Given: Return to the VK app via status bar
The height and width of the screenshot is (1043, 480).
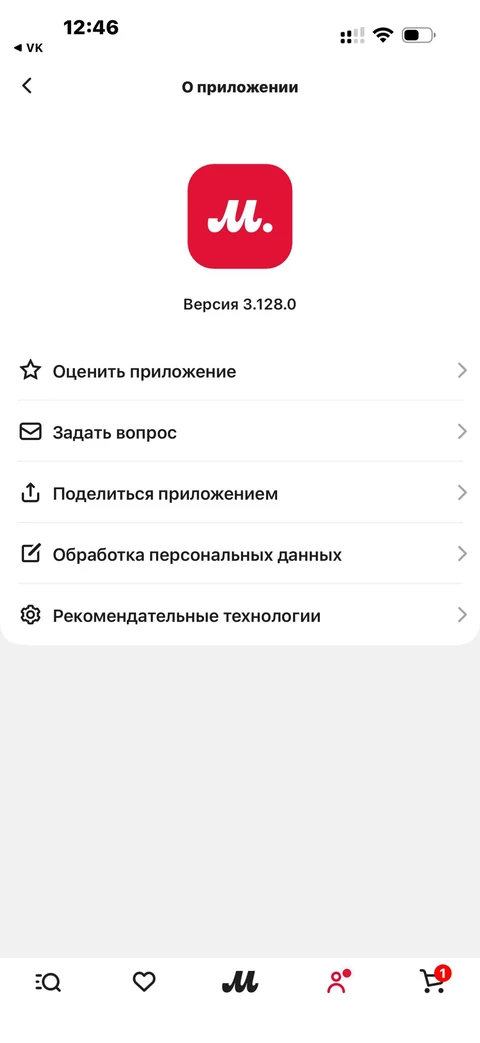Looking at the screenshot, I should pyautogui.click(x=29, y=48).
